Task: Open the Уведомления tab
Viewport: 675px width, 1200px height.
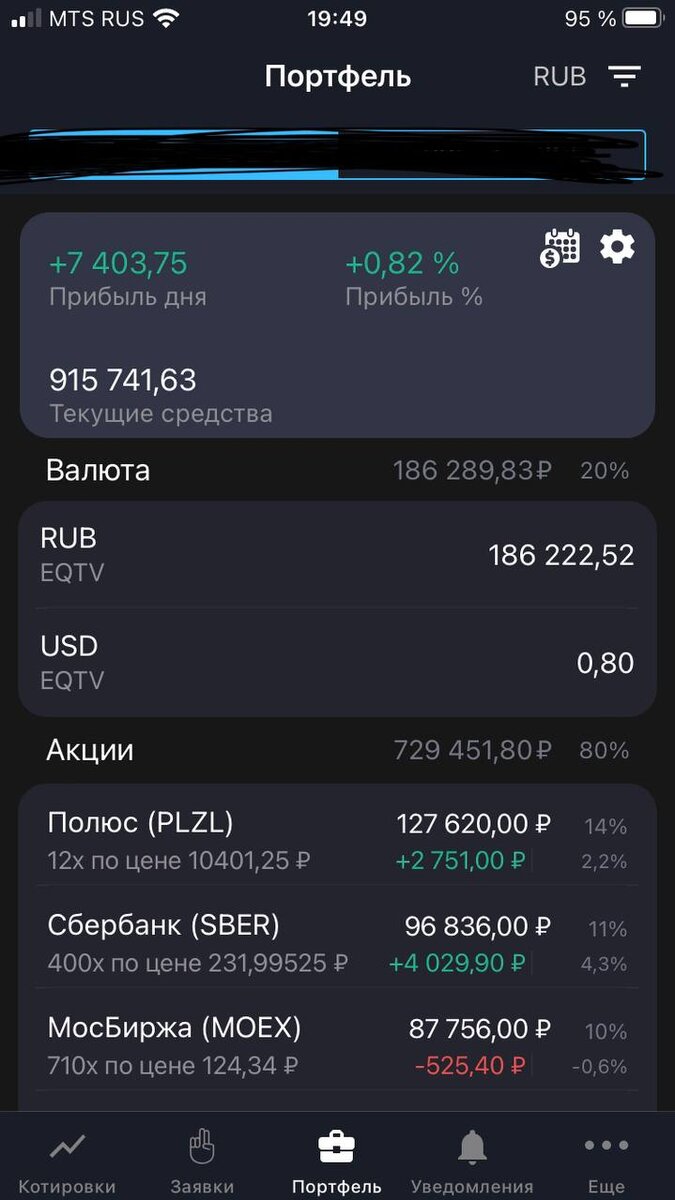Action: pyautogui.click(x=472, y=1160)
